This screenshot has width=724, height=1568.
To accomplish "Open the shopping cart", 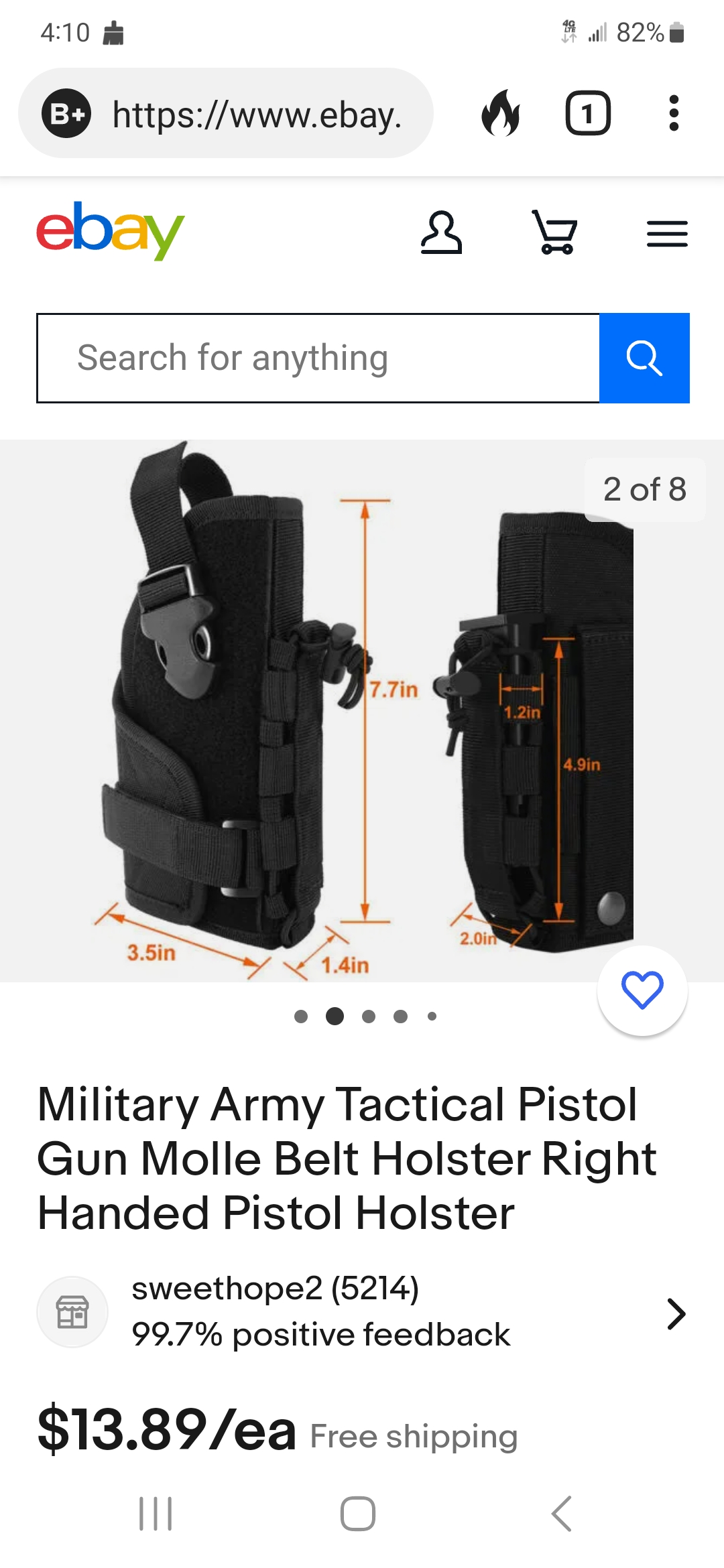I will pyautogui.click(x=554, y=233).
